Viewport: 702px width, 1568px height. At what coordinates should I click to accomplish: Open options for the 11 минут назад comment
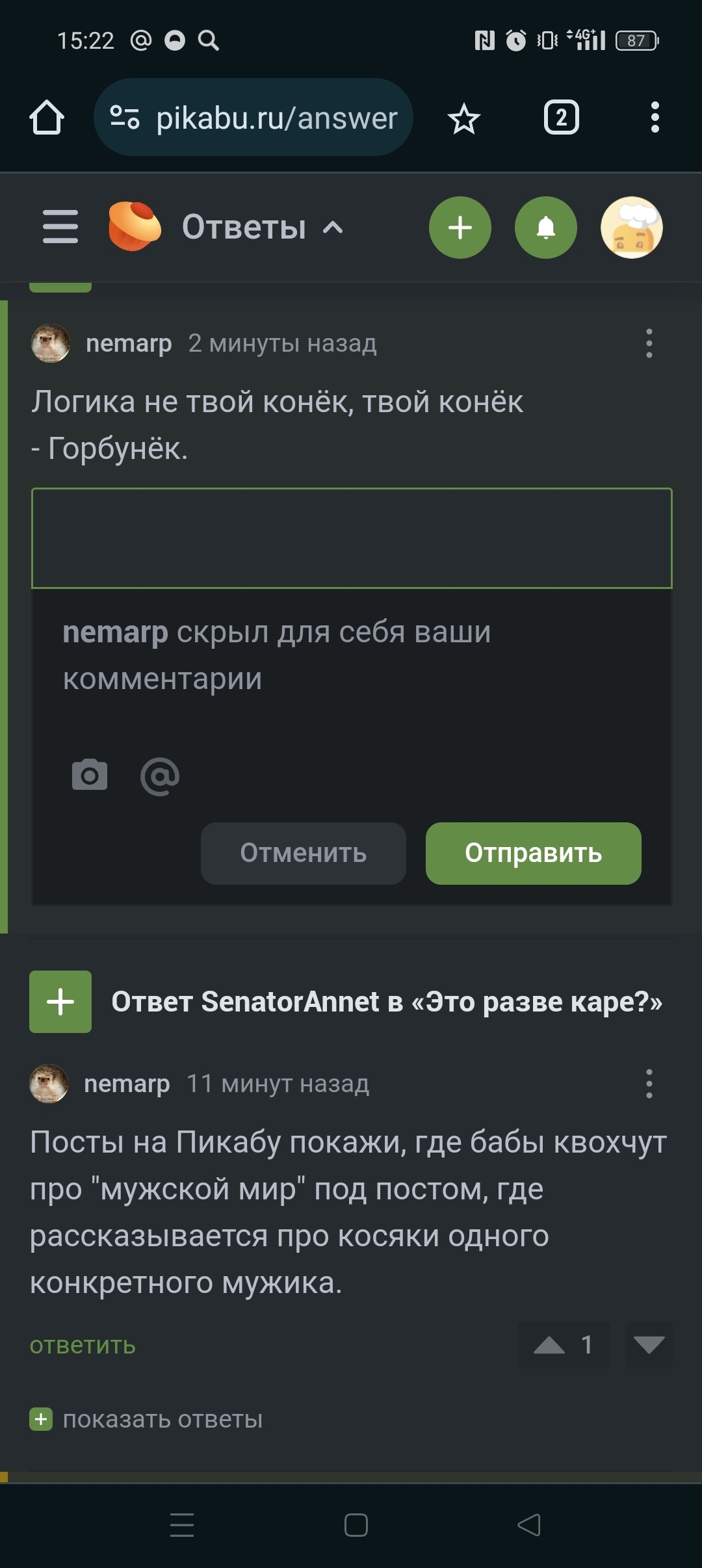click(x=649, y=1084)
